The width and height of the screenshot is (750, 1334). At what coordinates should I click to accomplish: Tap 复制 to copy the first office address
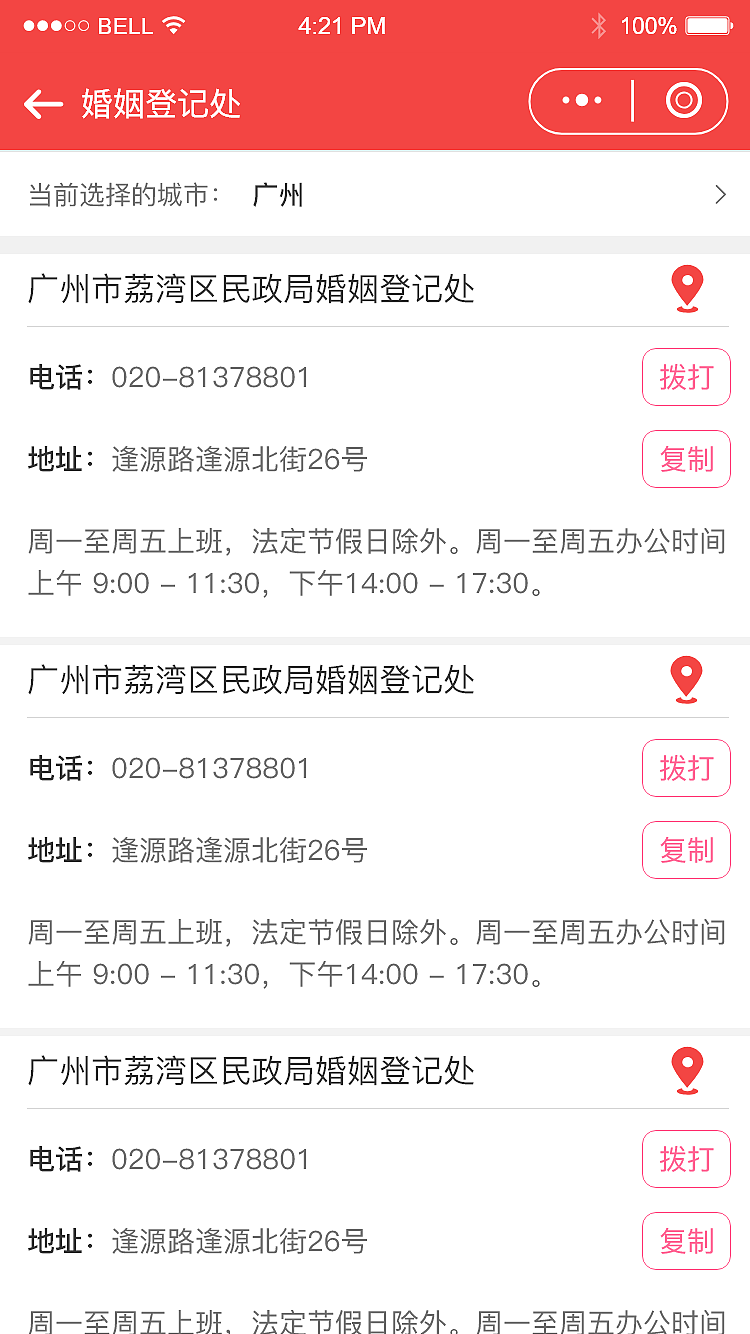tap(686, 459)
